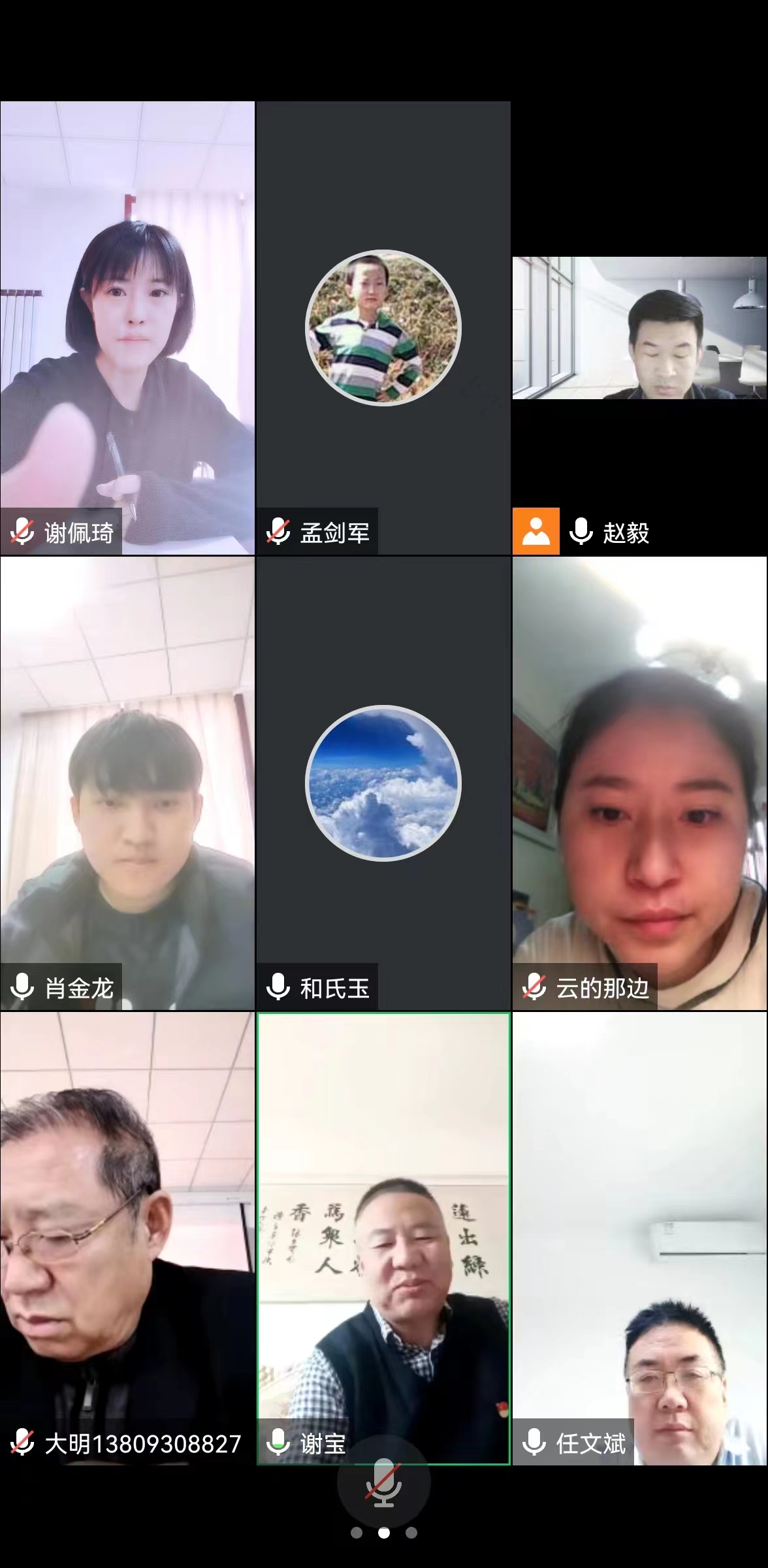Image resolution: width=768 pixels, height=1568 pixels.
Task: Select 大明13809308827's video tile
Action: [x=127, y=1238]
